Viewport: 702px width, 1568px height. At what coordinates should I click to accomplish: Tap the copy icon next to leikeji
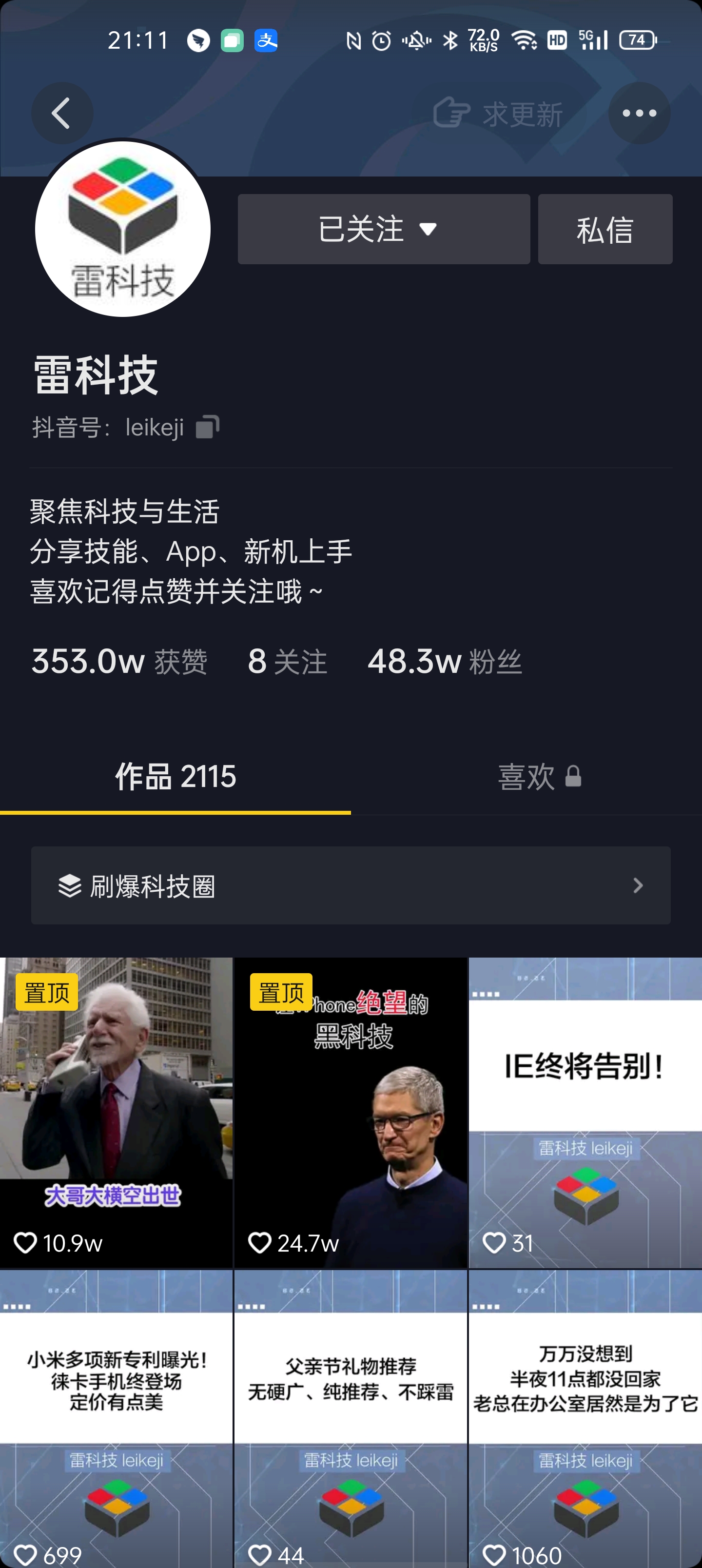click(x=207, y=426)
